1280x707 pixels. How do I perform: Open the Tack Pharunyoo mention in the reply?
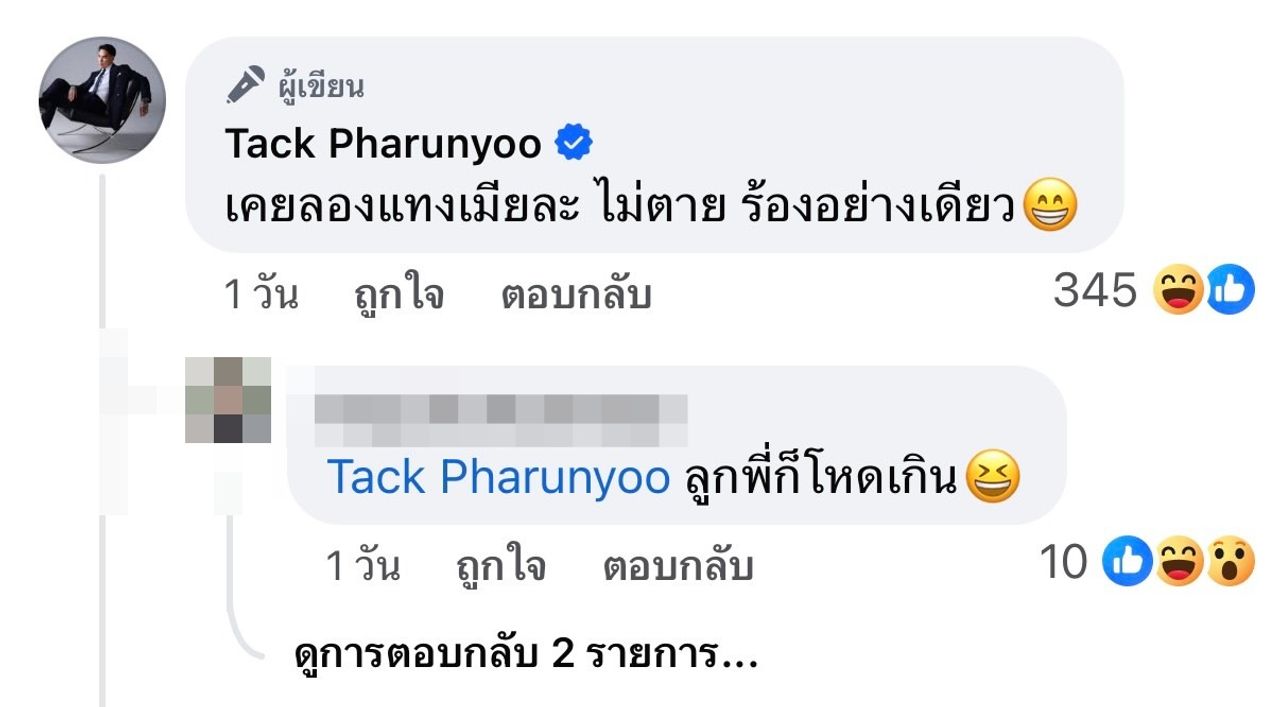pyautogui.click(x=498, y=477)
